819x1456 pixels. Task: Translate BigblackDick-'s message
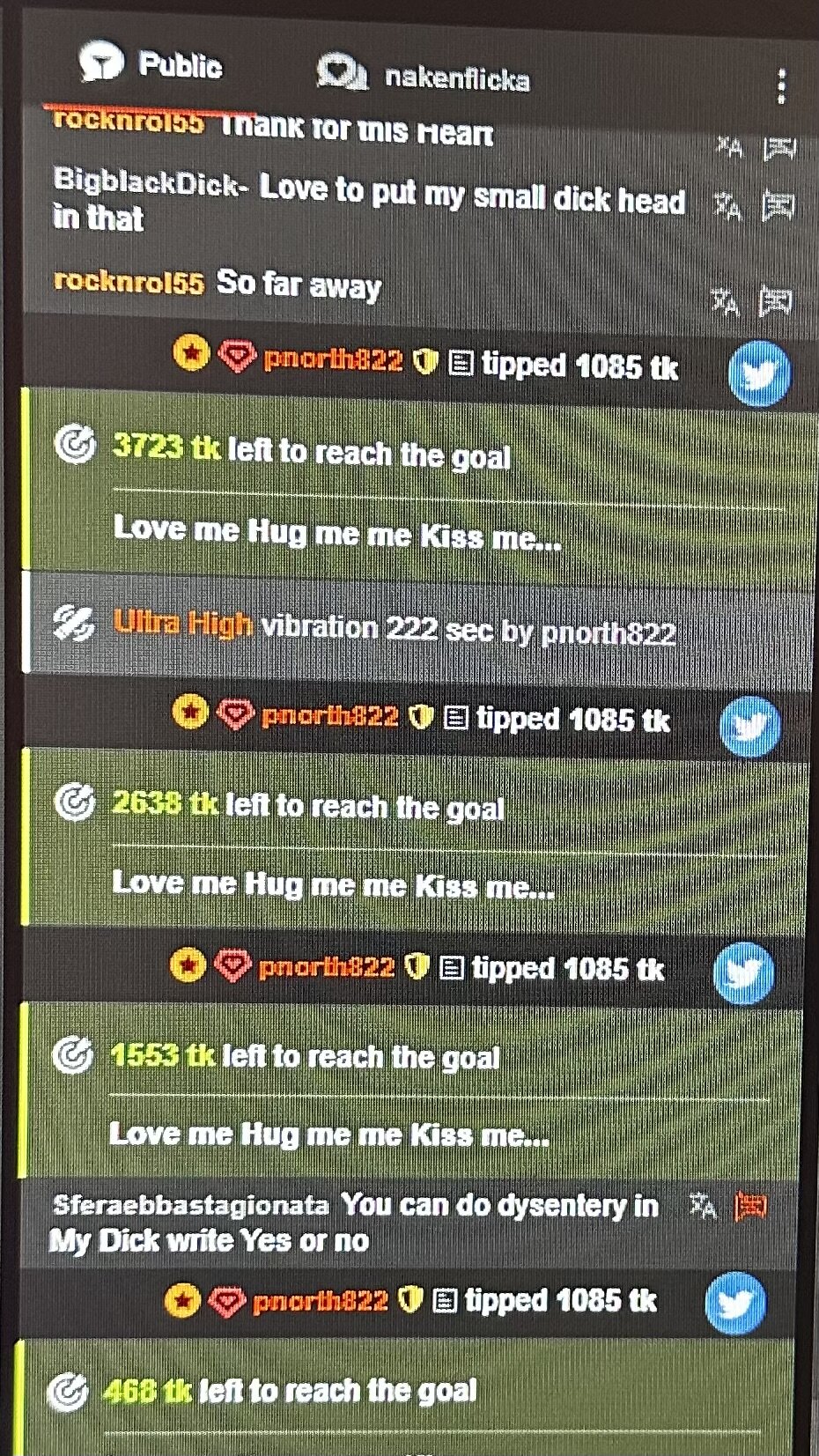tap(727, 206)
